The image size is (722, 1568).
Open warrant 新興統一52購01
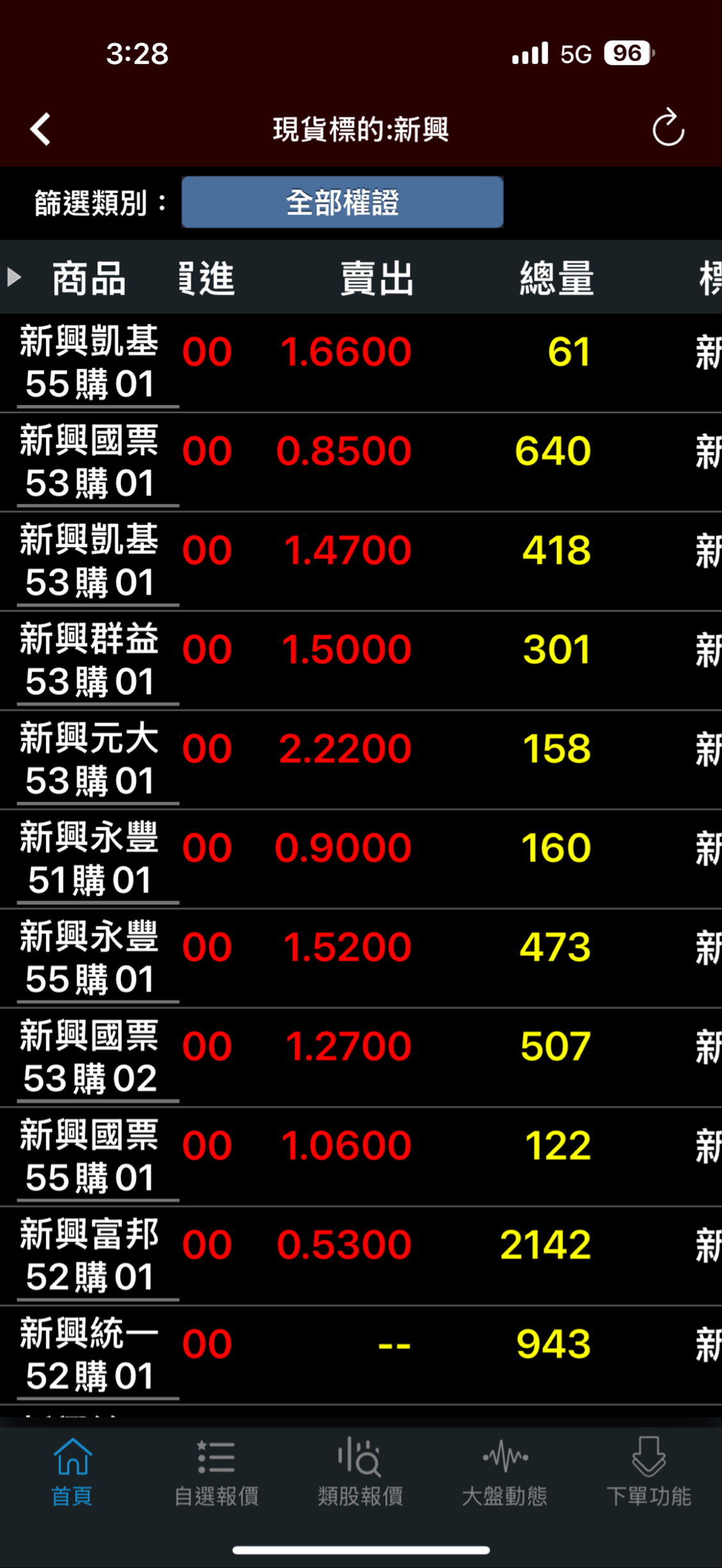tap(90, 1354)
